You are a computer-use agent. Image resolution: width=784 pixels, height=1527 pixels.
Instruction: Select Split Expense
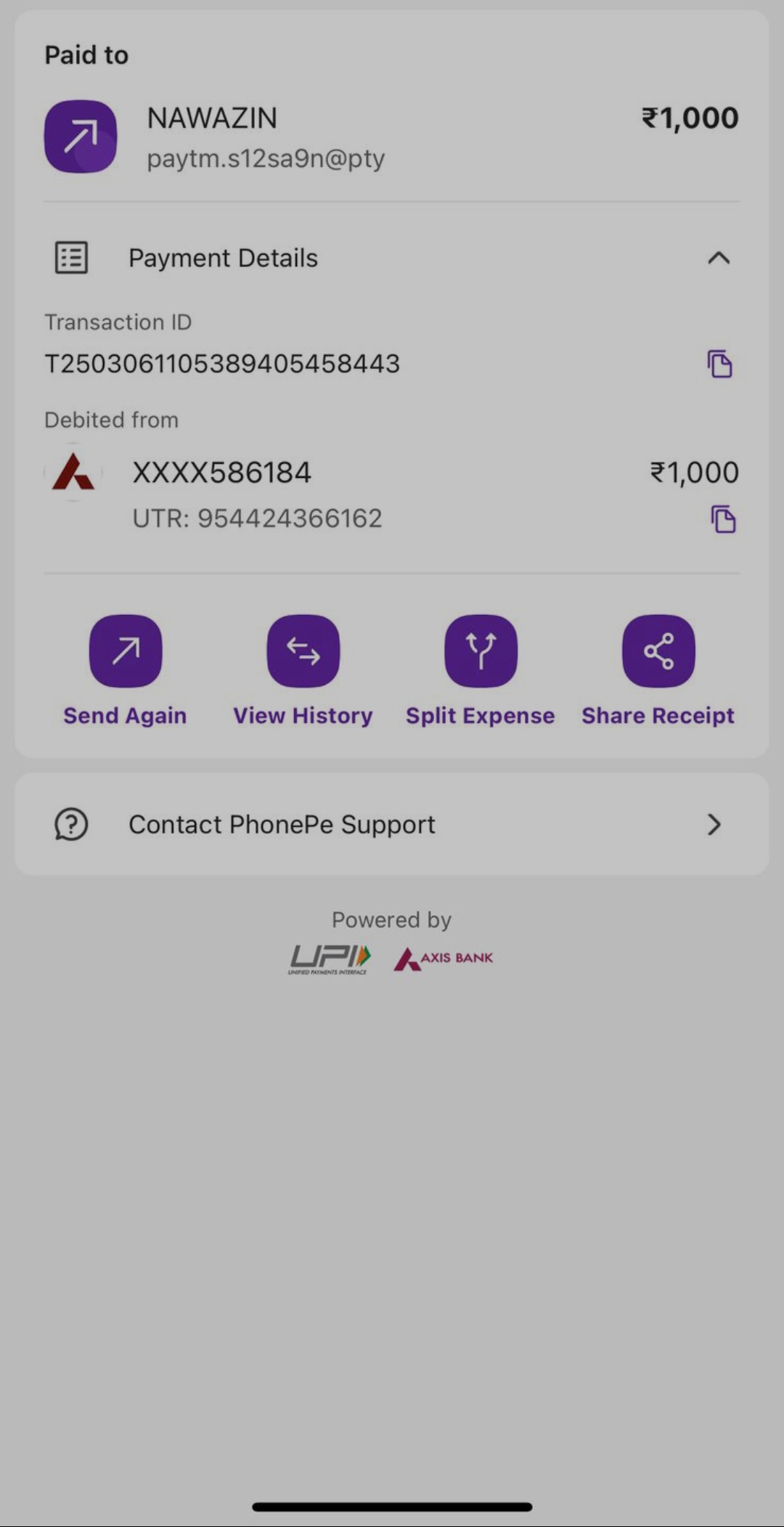[x=481, y=651]
